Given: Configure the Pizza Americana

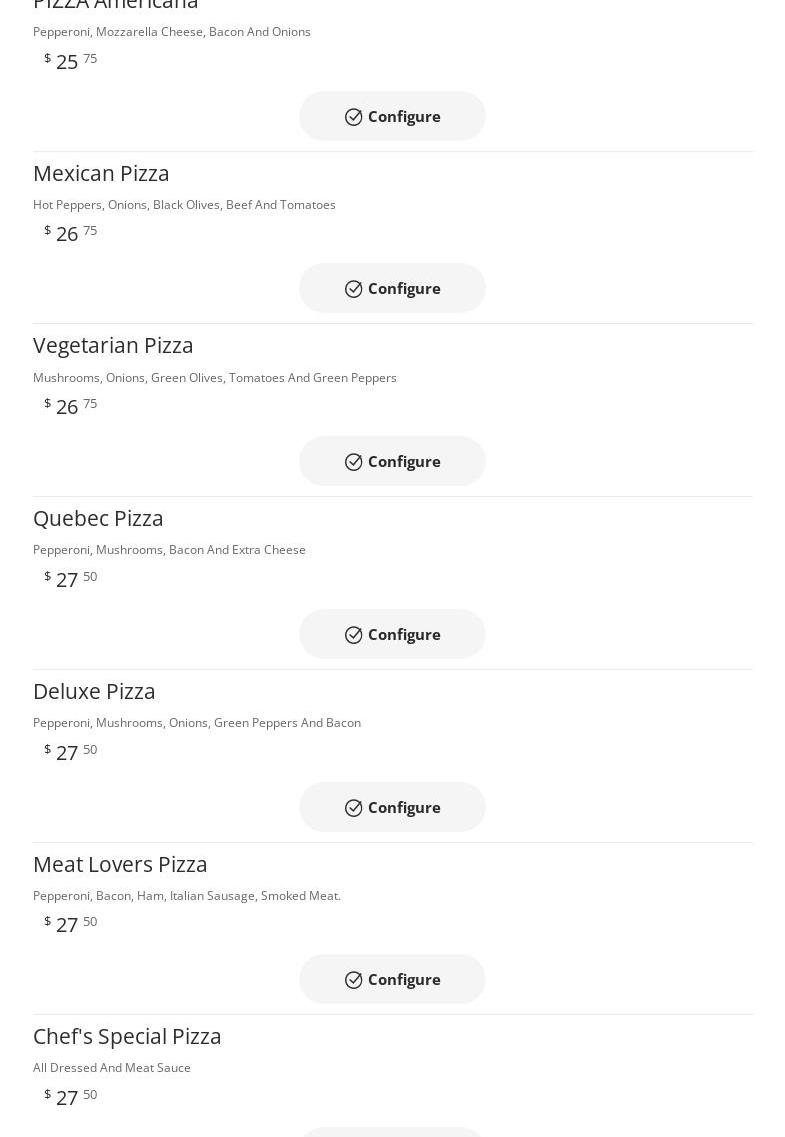Looking at the screenshot, I should (x=392, y=116).
